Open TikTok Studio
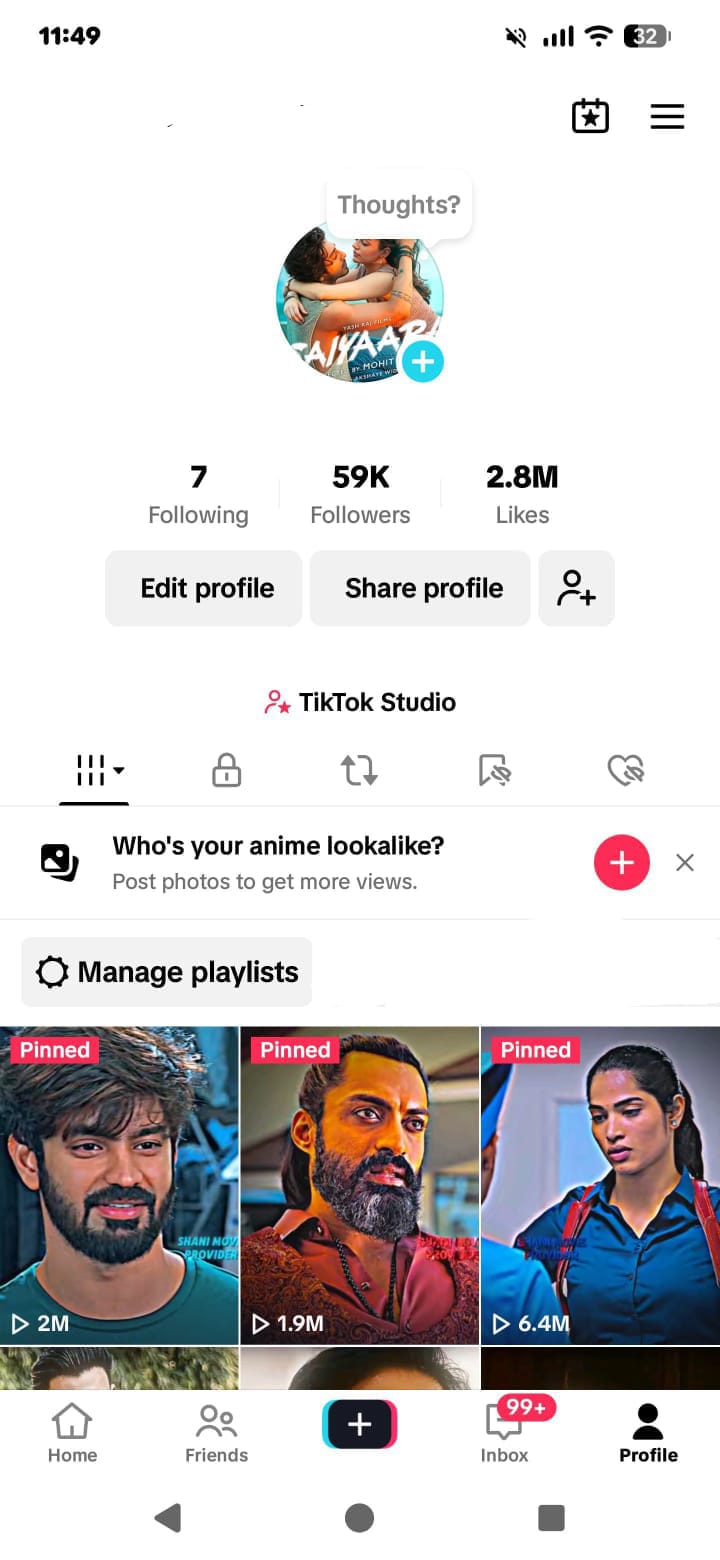This screenshot has width=720, height=1560. 360,702
